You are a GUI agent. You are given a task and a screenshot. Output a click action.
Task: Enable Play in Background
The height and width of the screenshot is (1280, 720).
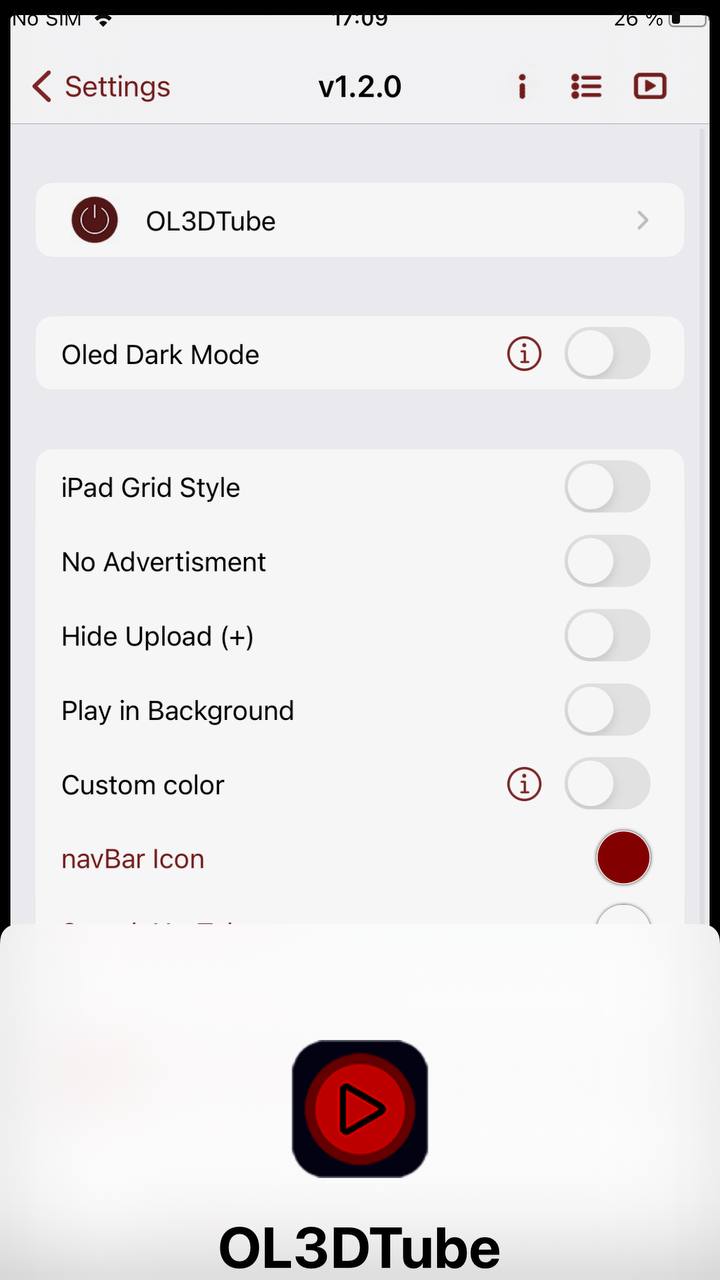[607, 710]
